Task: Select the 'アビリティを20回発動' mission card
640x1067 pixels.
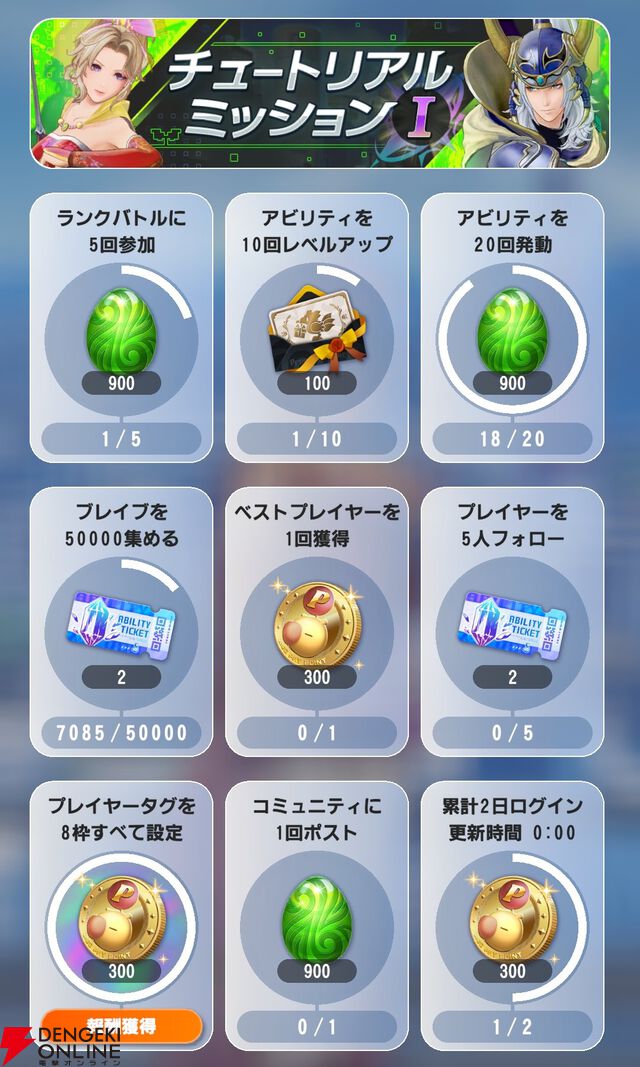Action: point(512,327)
